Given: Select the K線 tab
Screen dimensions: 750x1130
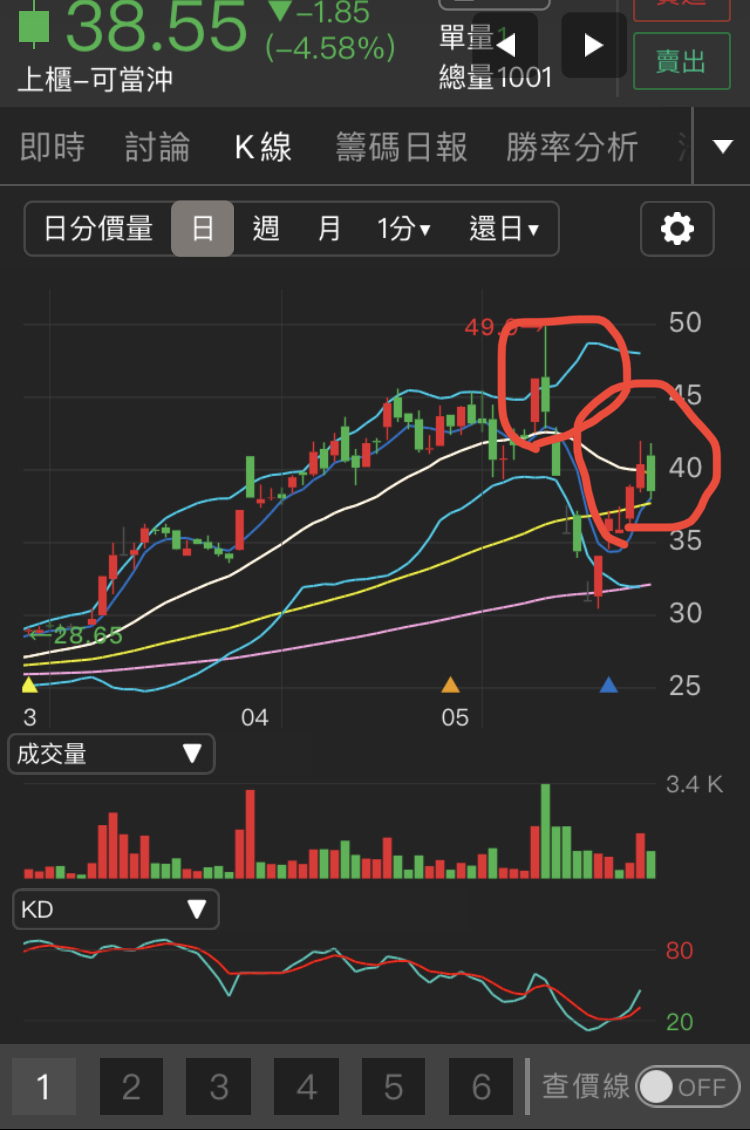Looking at the screenshot, I should [x=263, y=148].
